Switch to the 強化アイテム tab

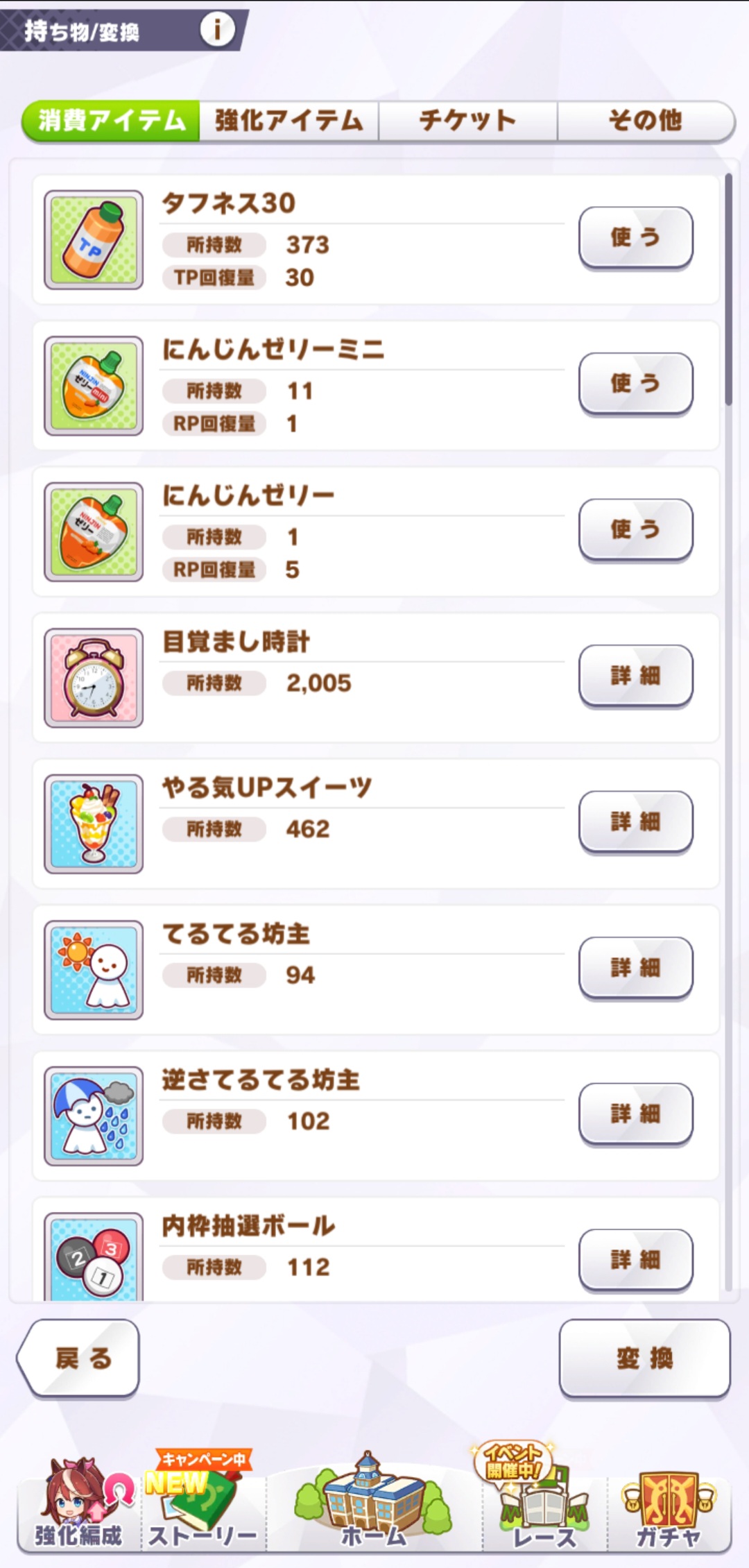point(289,121)
